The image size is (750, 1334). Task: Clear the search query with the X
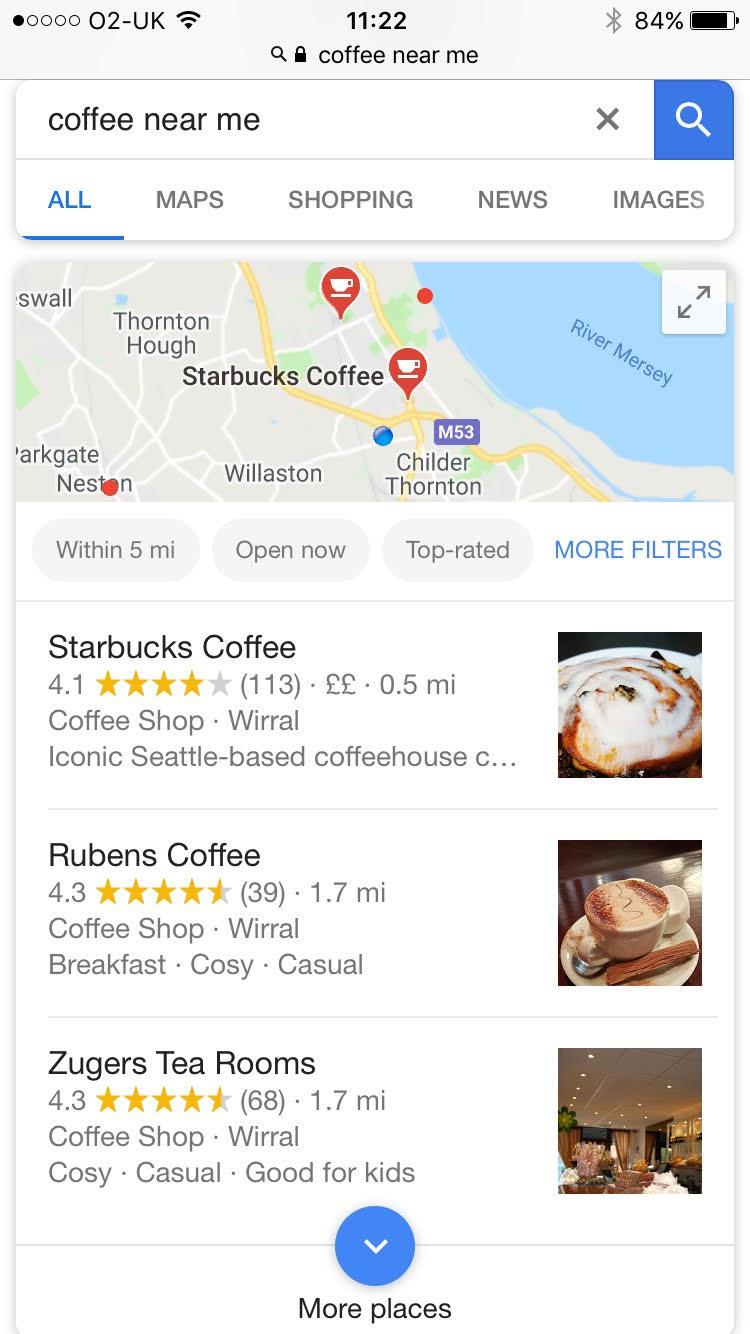pos(607,119)
